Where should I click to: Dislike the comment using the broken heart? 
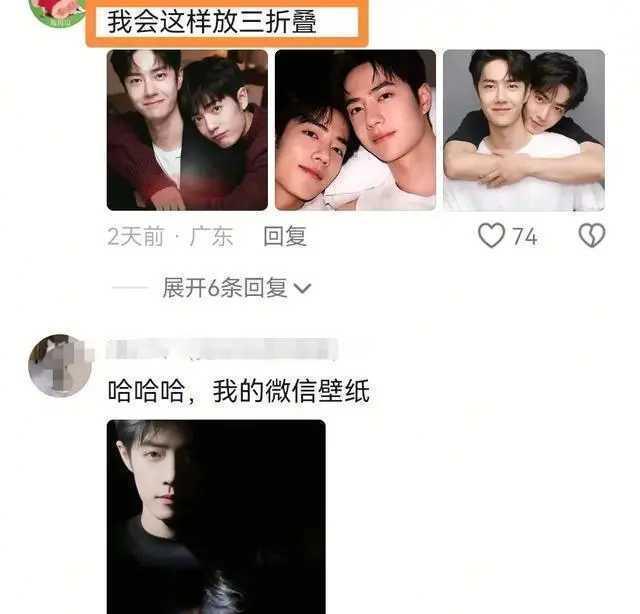tap(591, 236)
